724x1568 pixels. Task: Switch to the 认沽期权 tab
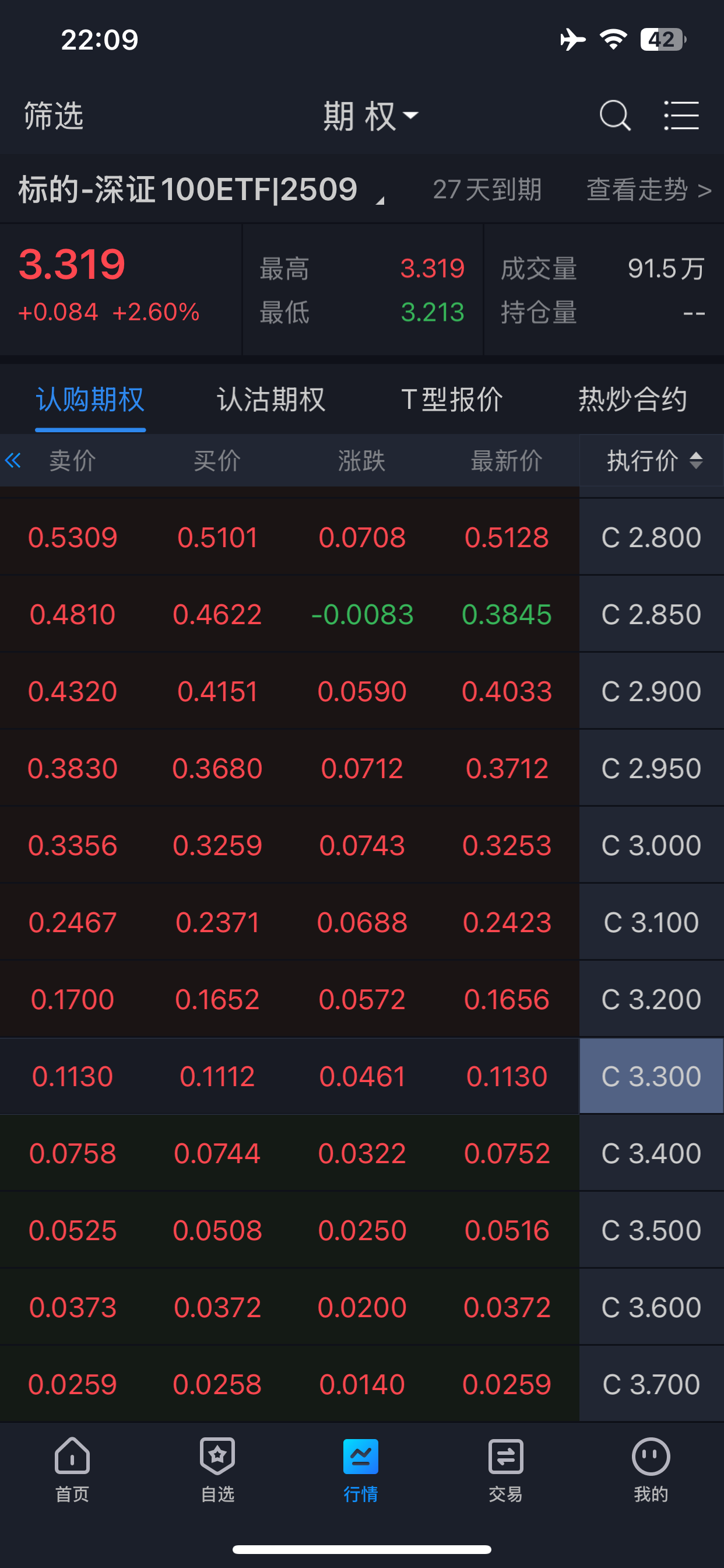[271, 400]
